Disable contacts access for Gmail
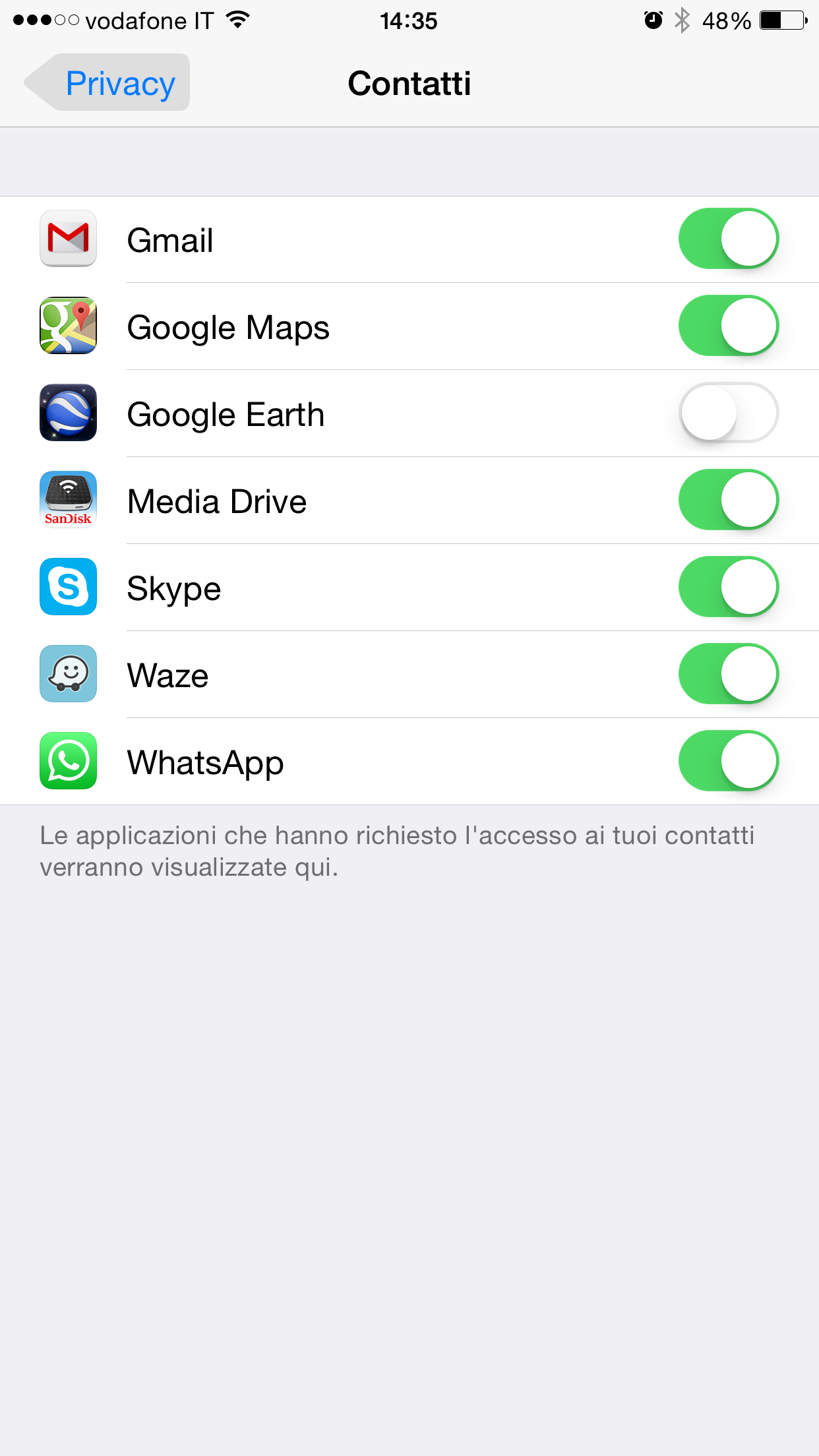This screenshot has height=1456, width=819. point(728,239)
